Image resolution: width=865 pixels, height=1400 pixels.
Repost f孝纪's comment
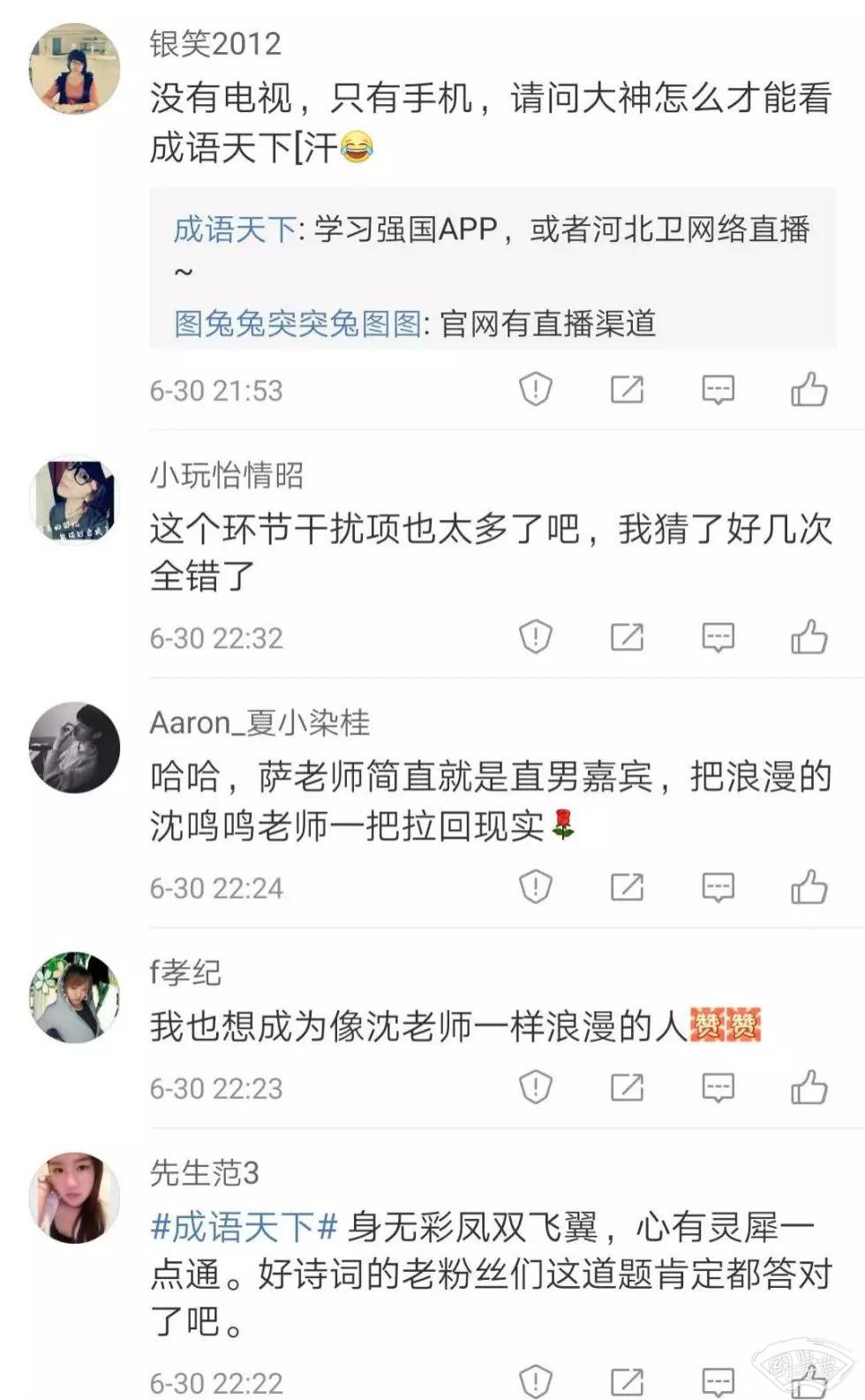(627, 1088)
